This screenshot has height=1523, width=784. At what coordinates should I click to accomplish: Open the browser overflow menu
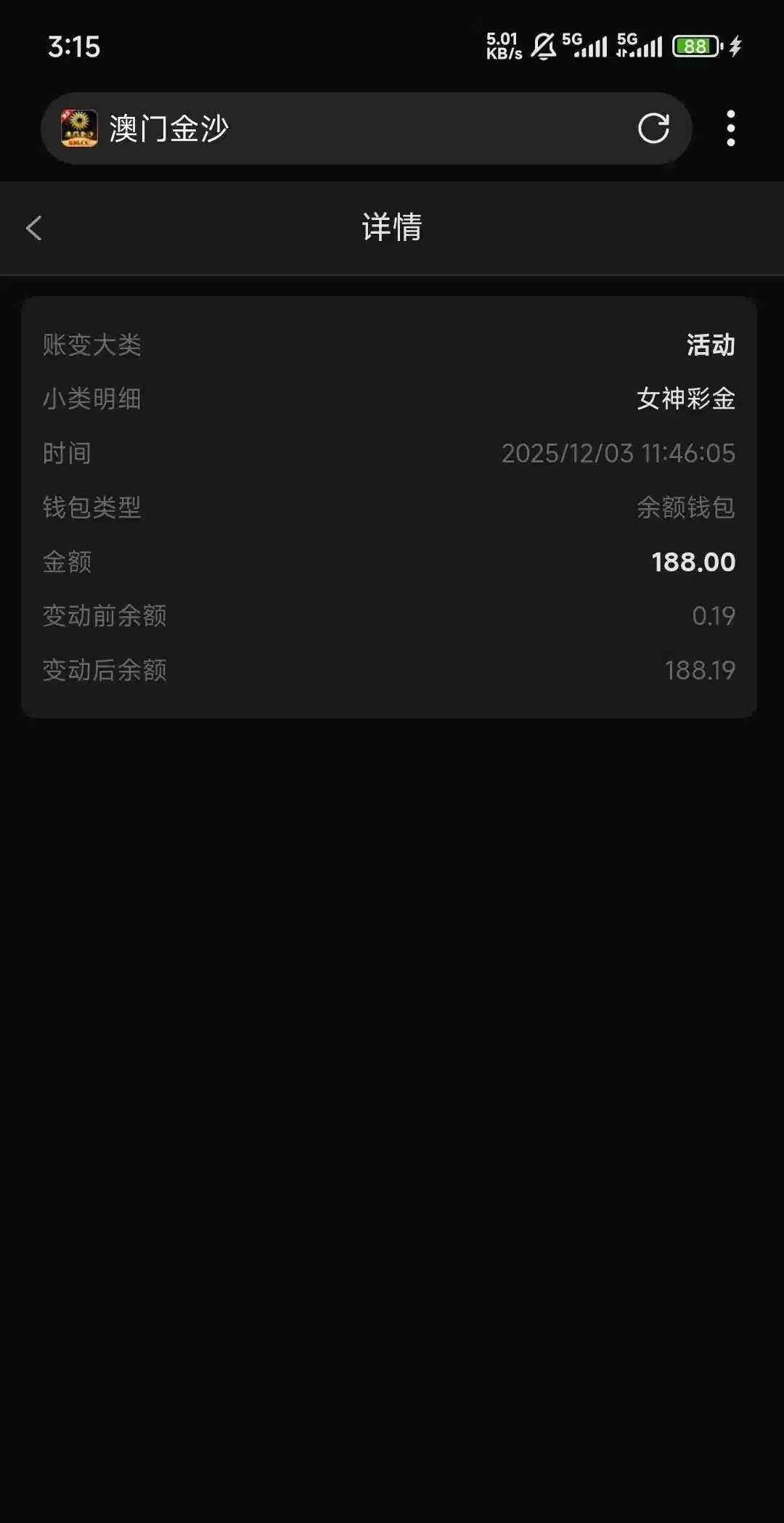point(730,128)
